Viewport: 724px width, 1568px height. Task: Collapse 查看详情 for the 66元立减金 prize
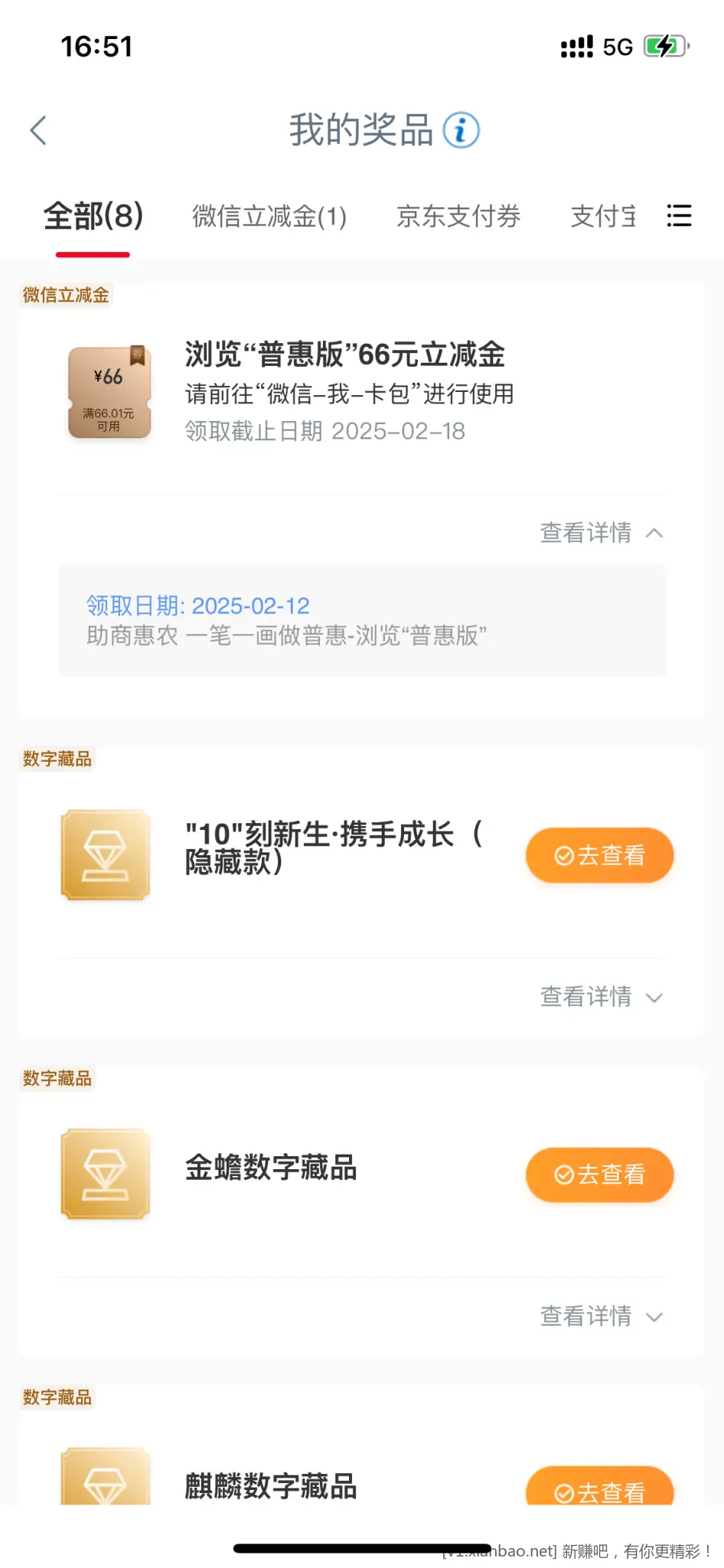(x=601, y=533)
